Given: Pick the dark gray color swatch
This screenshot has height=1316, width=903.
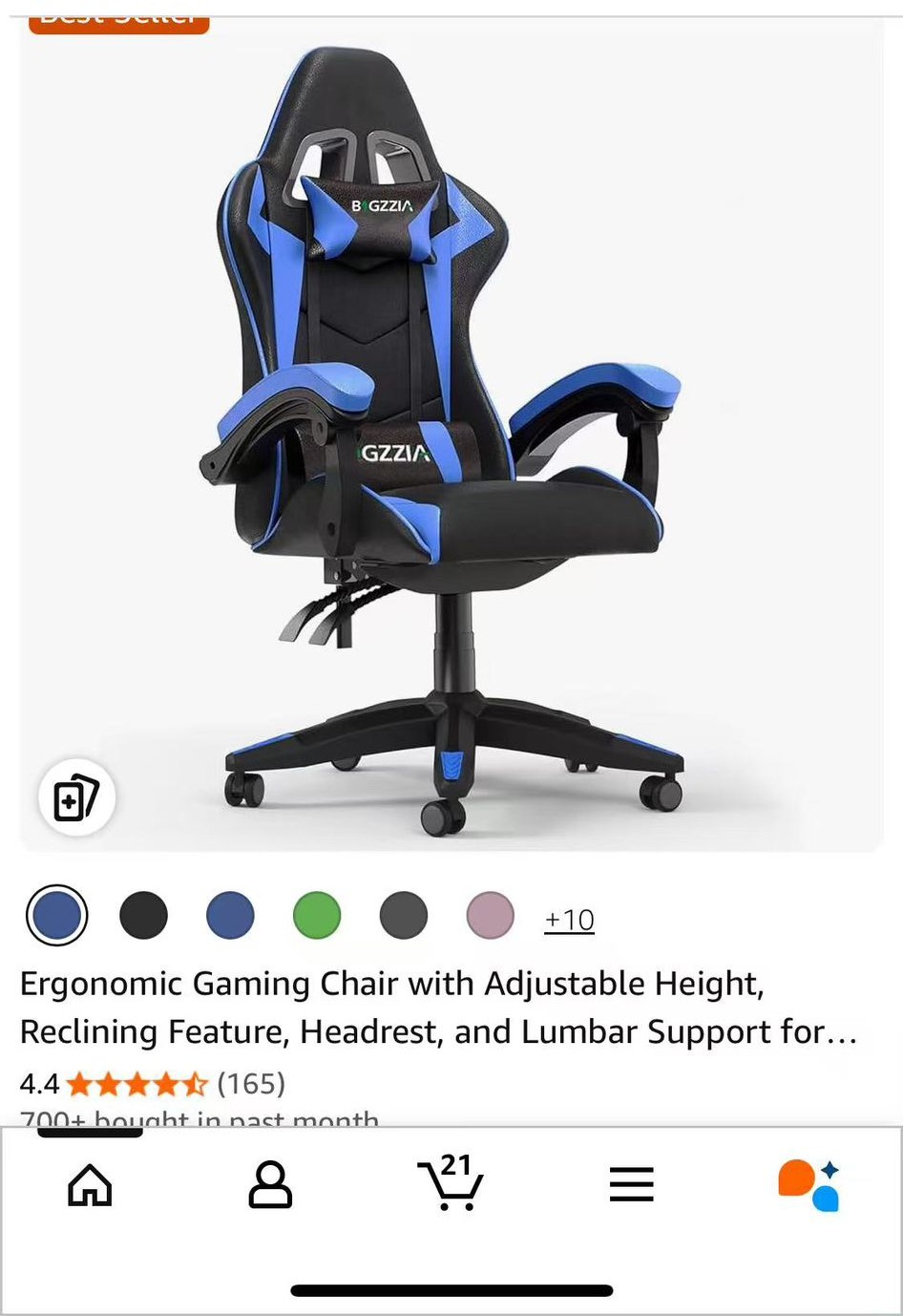Looking at the screenshot, I should [404, 916].
